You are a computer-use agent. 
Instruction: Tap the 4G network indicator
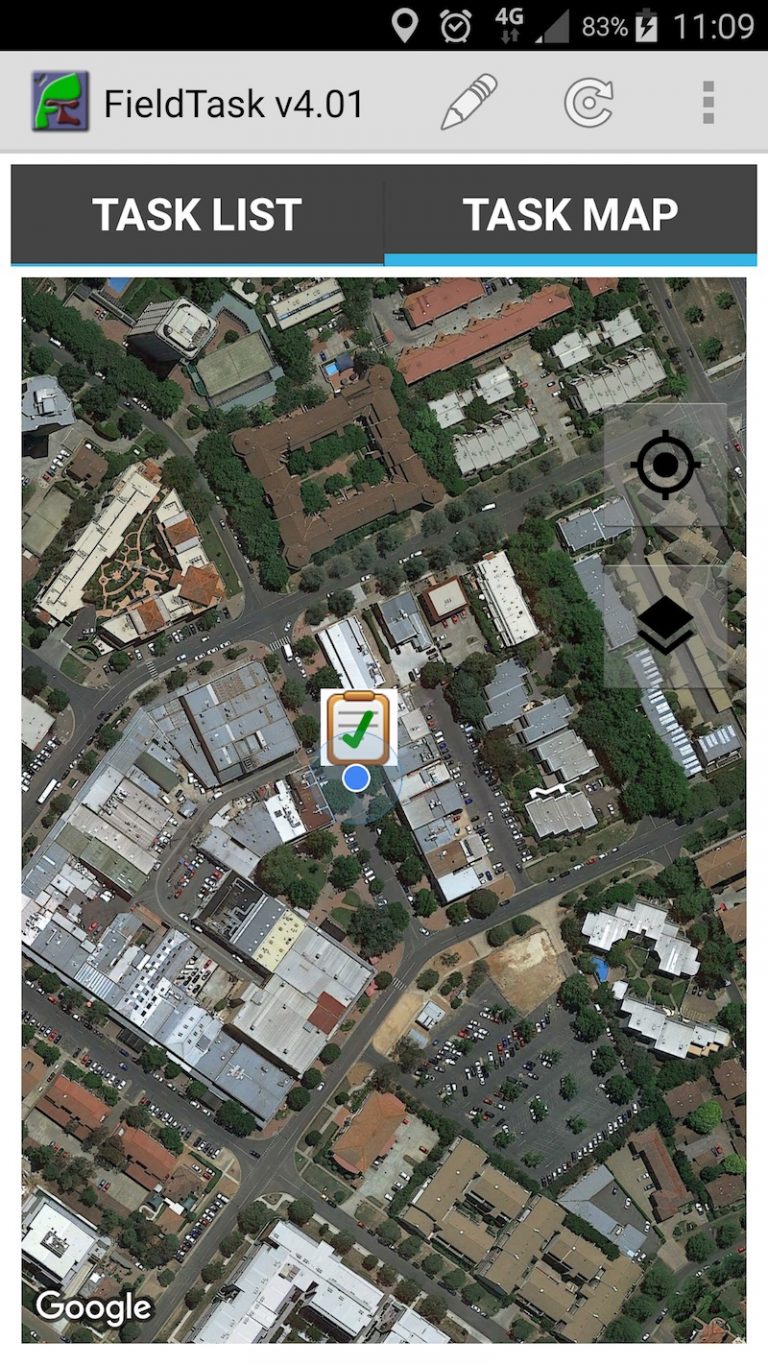click(x=510, y=20)
